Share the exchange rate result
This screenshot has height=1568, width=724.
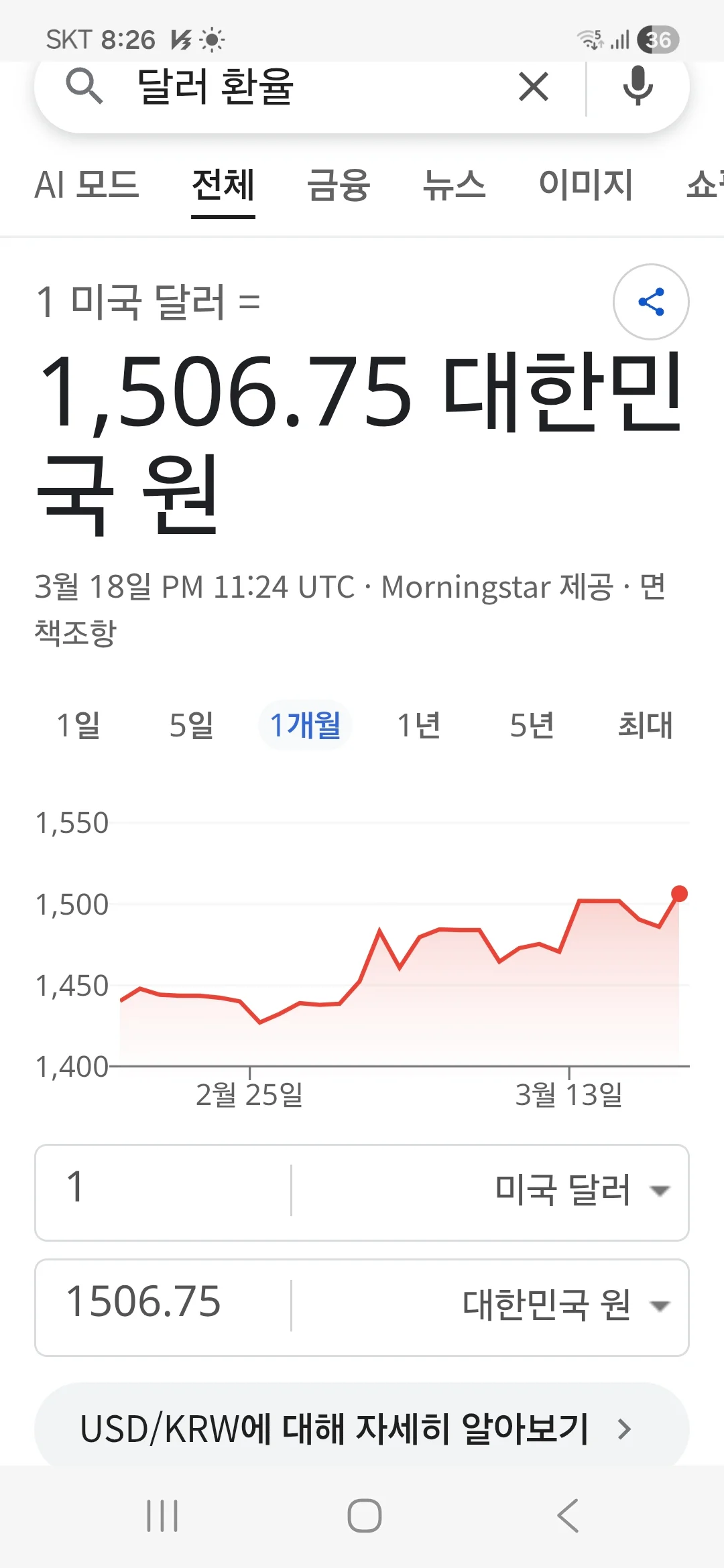pos(651,302)
